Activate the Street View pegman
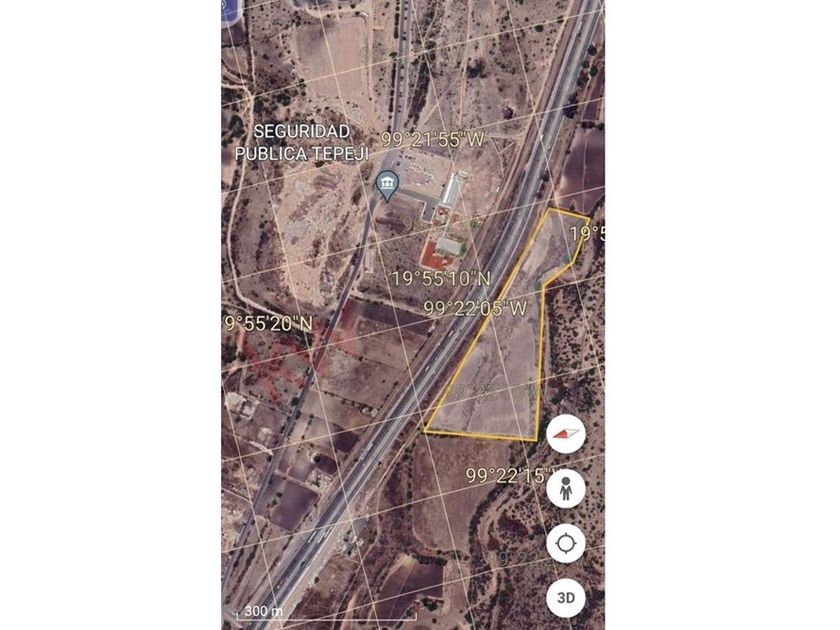Image resolution: width=840 pixels, height=630 pixels. click(x=566, y=489)
